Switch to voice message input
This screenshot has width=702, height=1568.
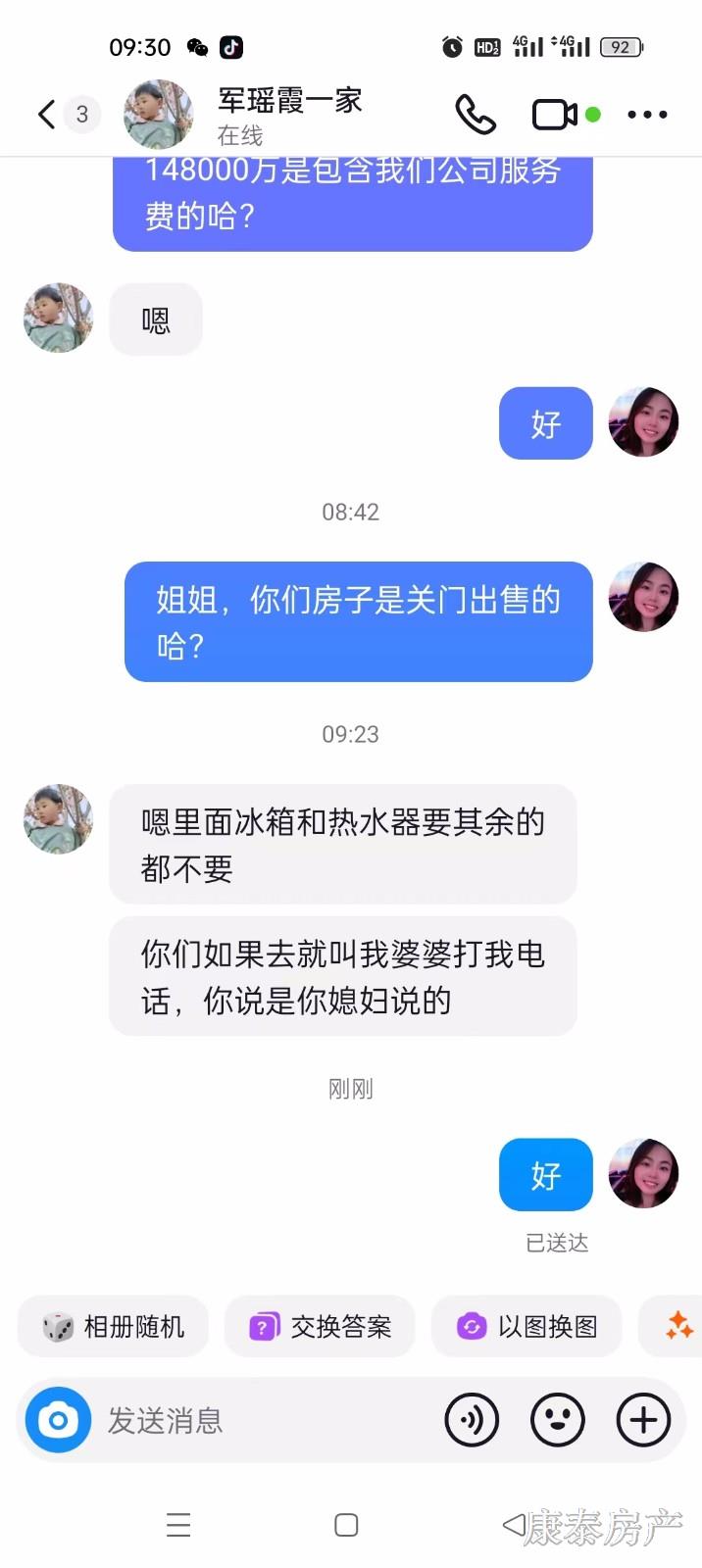[x=472, y=1420]
